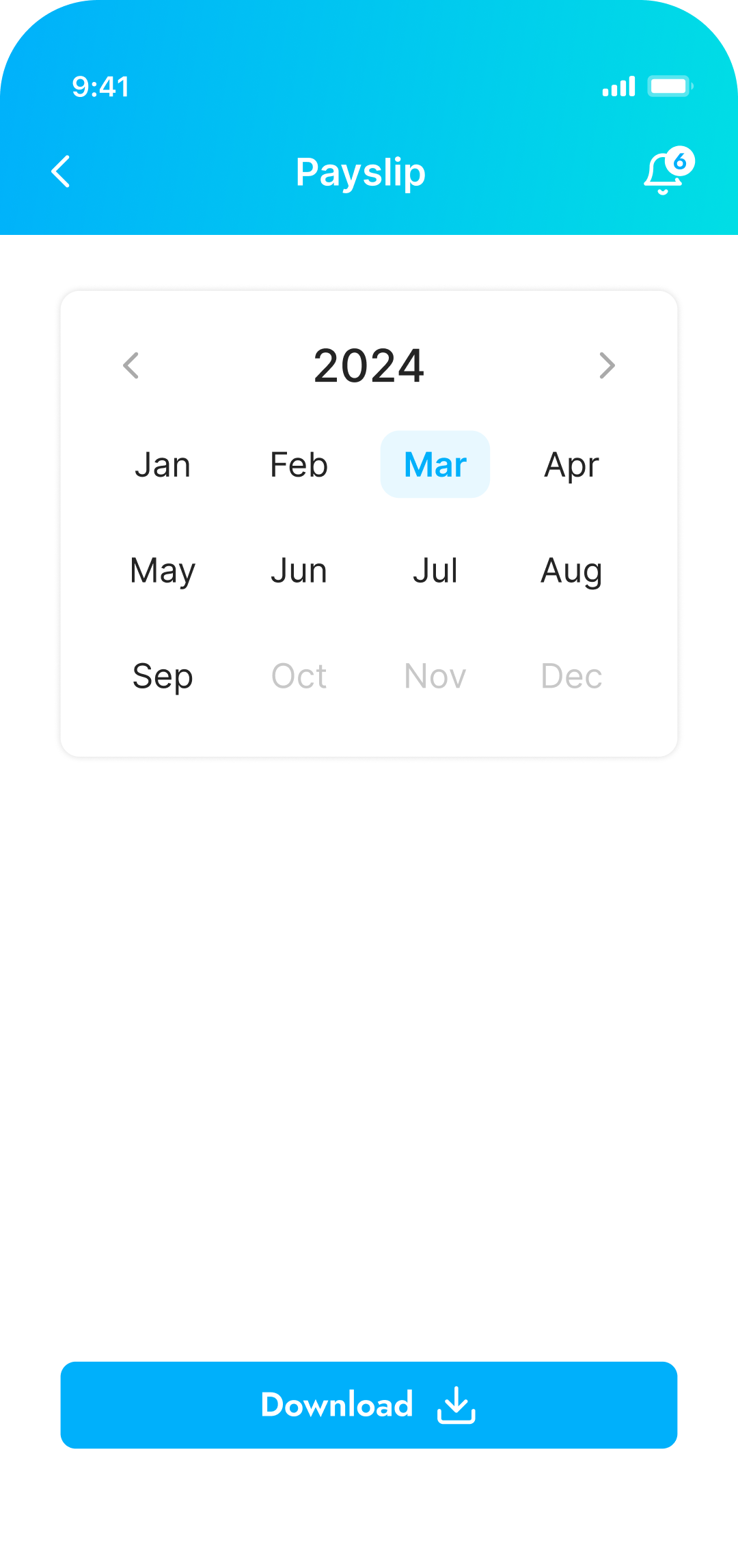Choose April from the month grid

click(572, 464)
